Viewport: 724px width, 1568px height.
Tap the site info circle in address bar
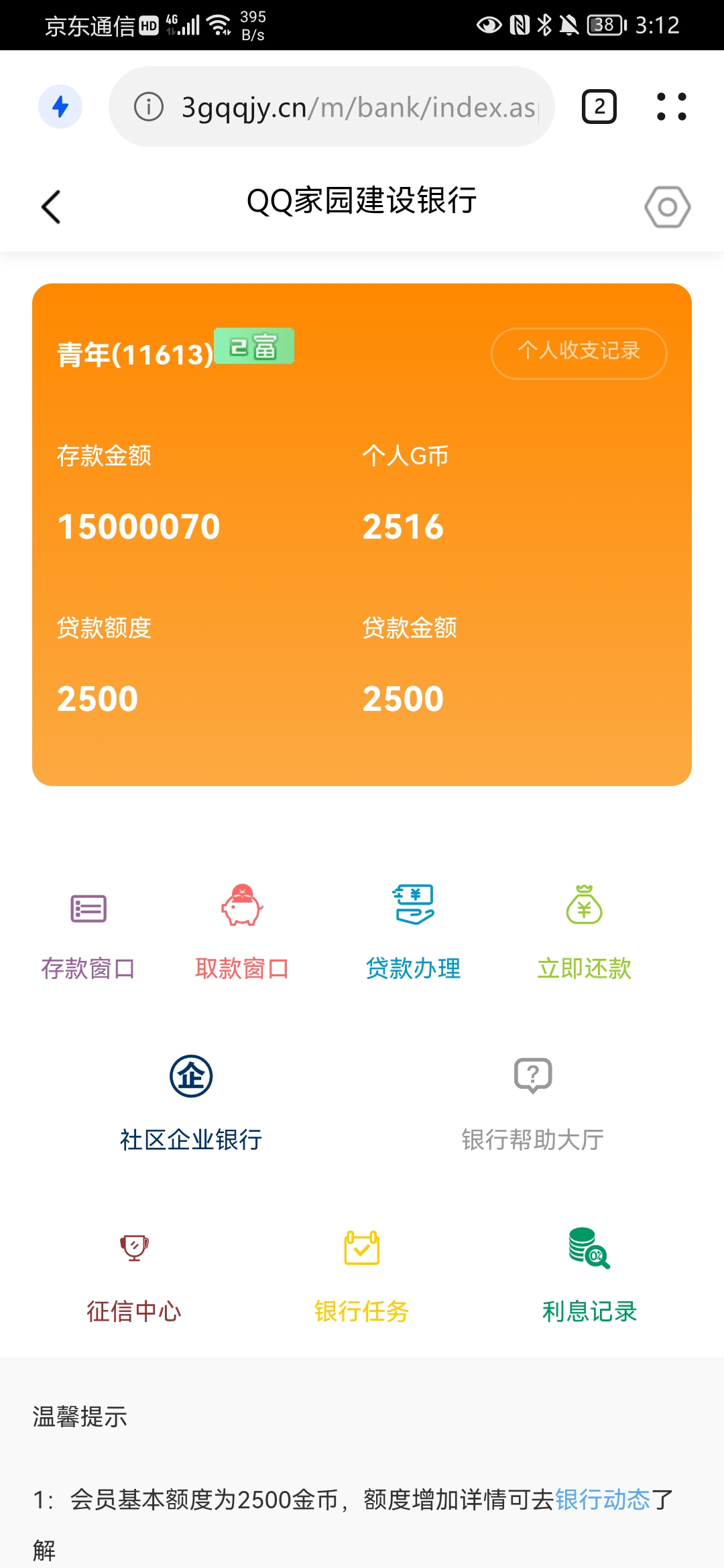(148, 106)
